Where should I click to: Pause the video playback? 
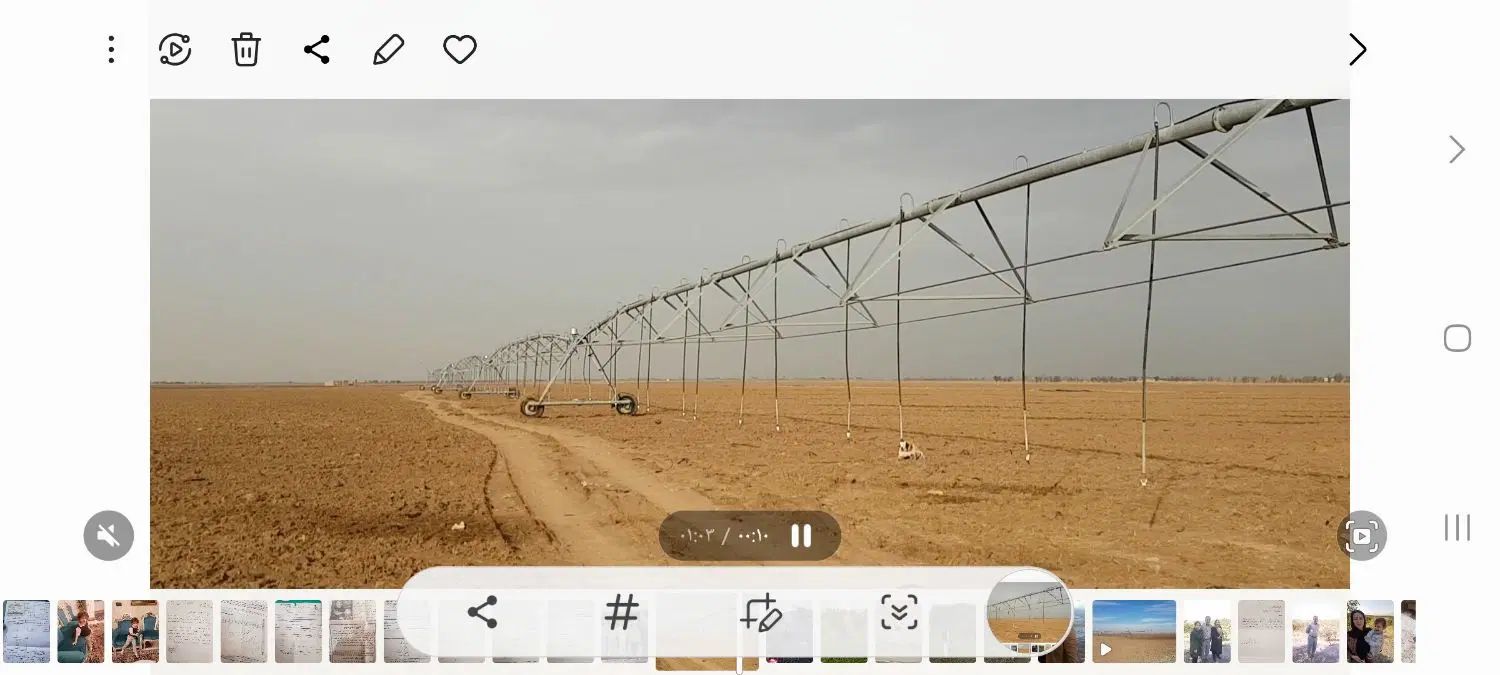801,536
